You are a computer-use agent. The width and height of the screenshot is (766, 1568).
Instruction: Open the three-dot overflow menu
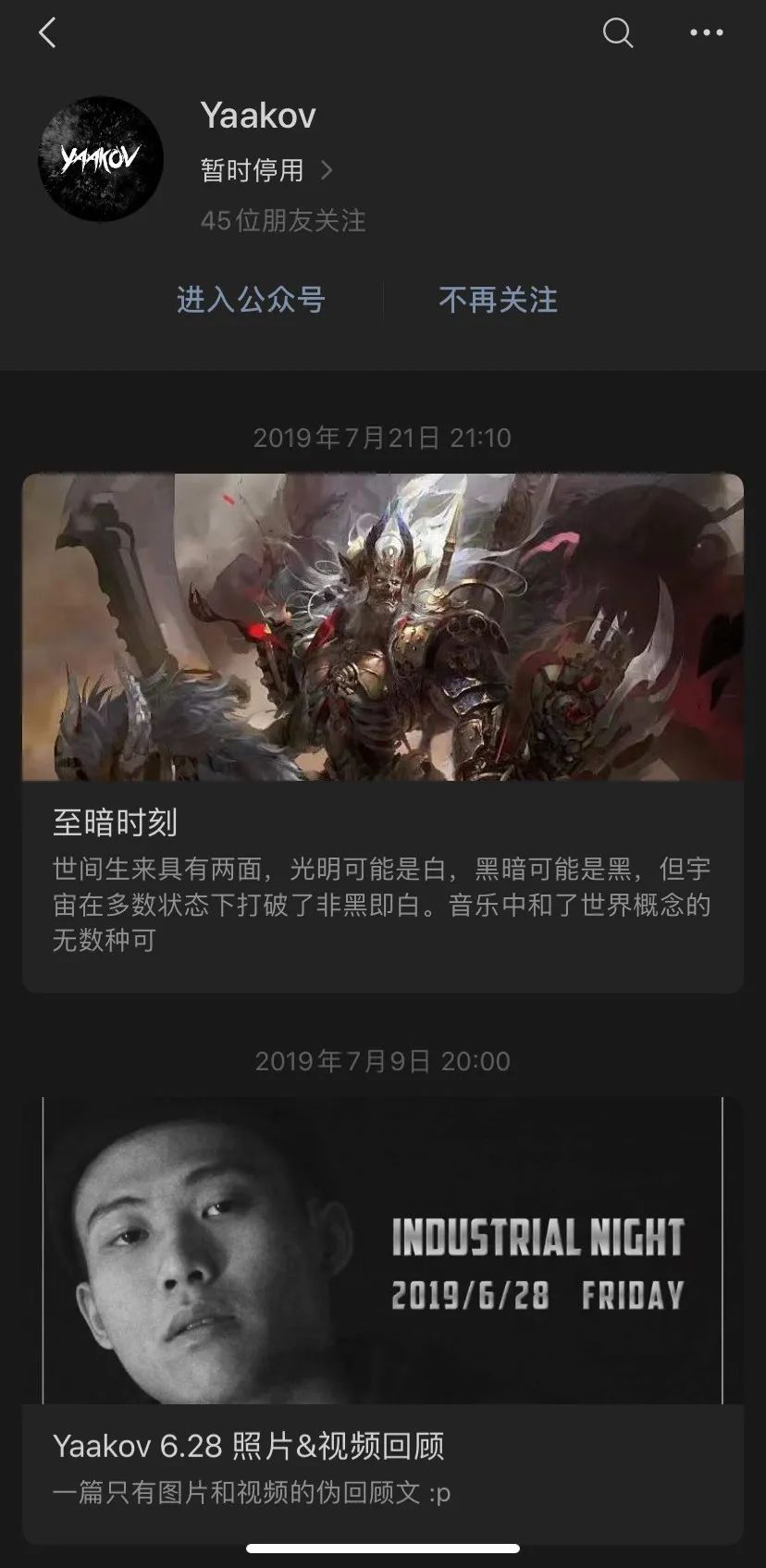pyautogui.click(x=706, y=33)
